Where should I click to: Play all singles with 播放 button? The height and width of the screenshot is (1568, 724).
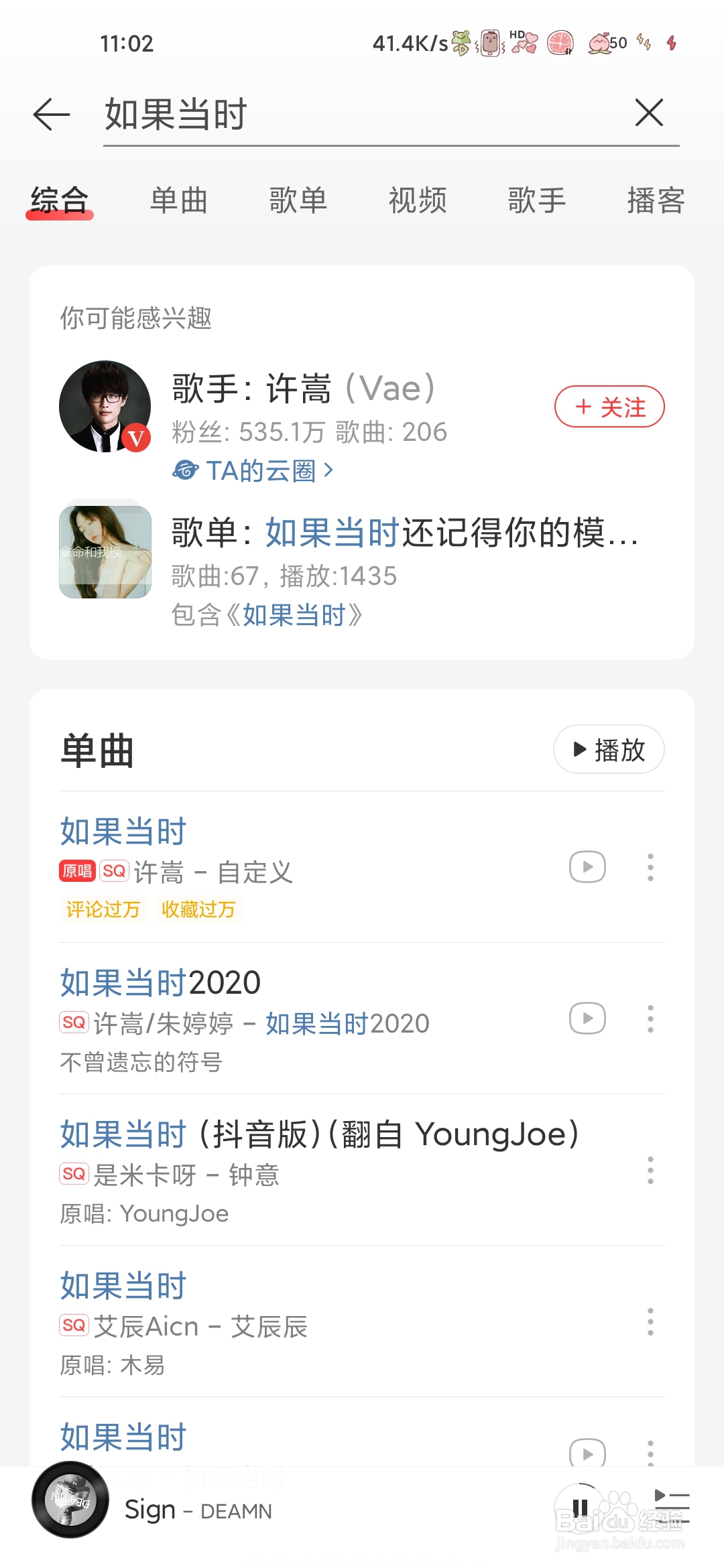(x=609, y=750)
